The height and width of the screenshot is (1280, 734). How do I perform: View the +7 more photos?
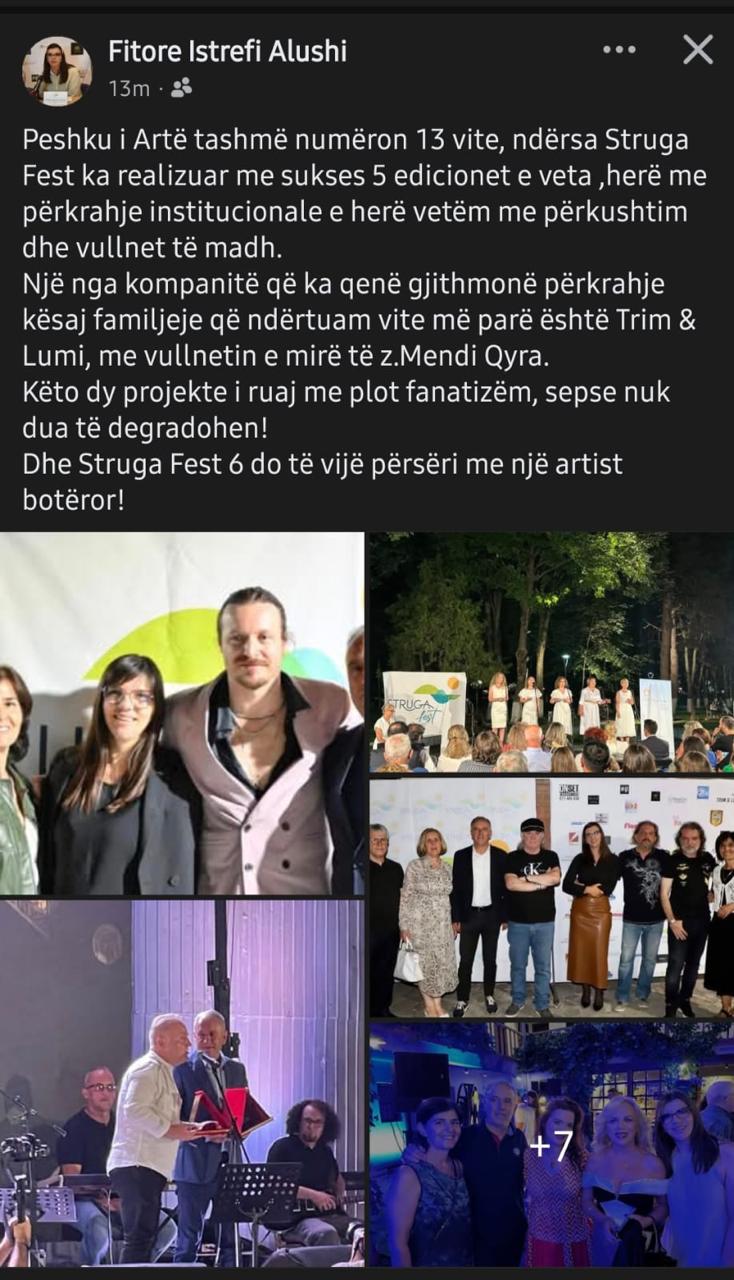click(551, 1145)
